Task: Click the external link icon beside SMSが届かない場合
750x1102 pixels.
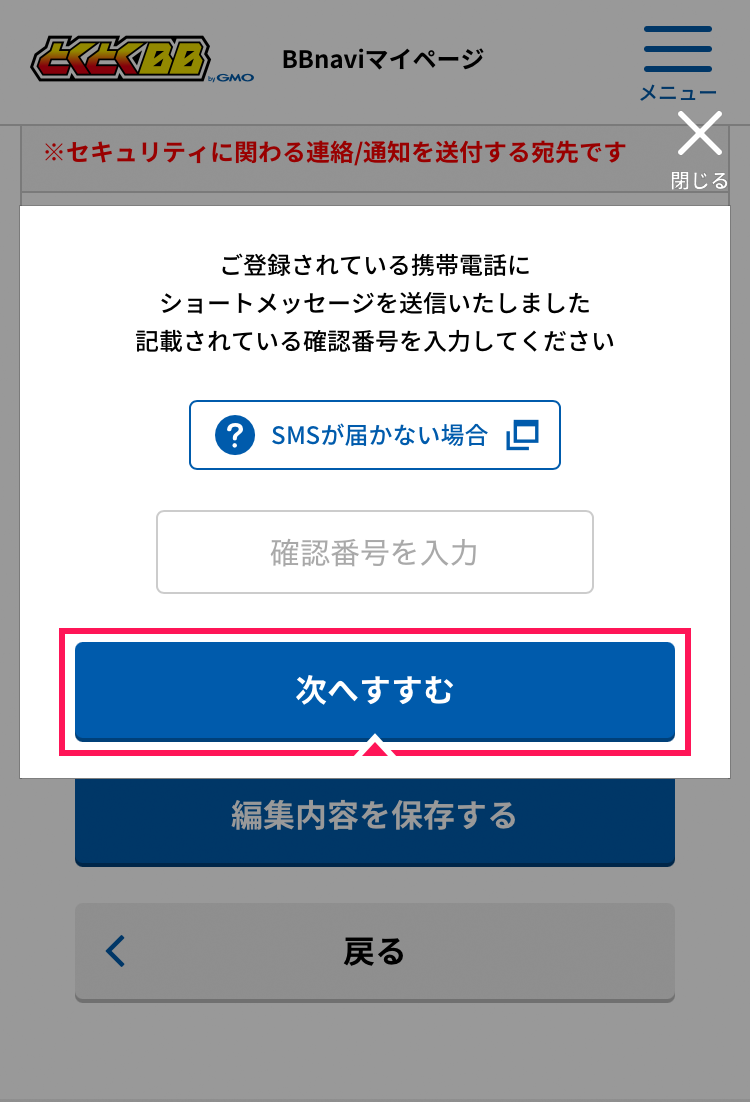Action: [521, 435]
